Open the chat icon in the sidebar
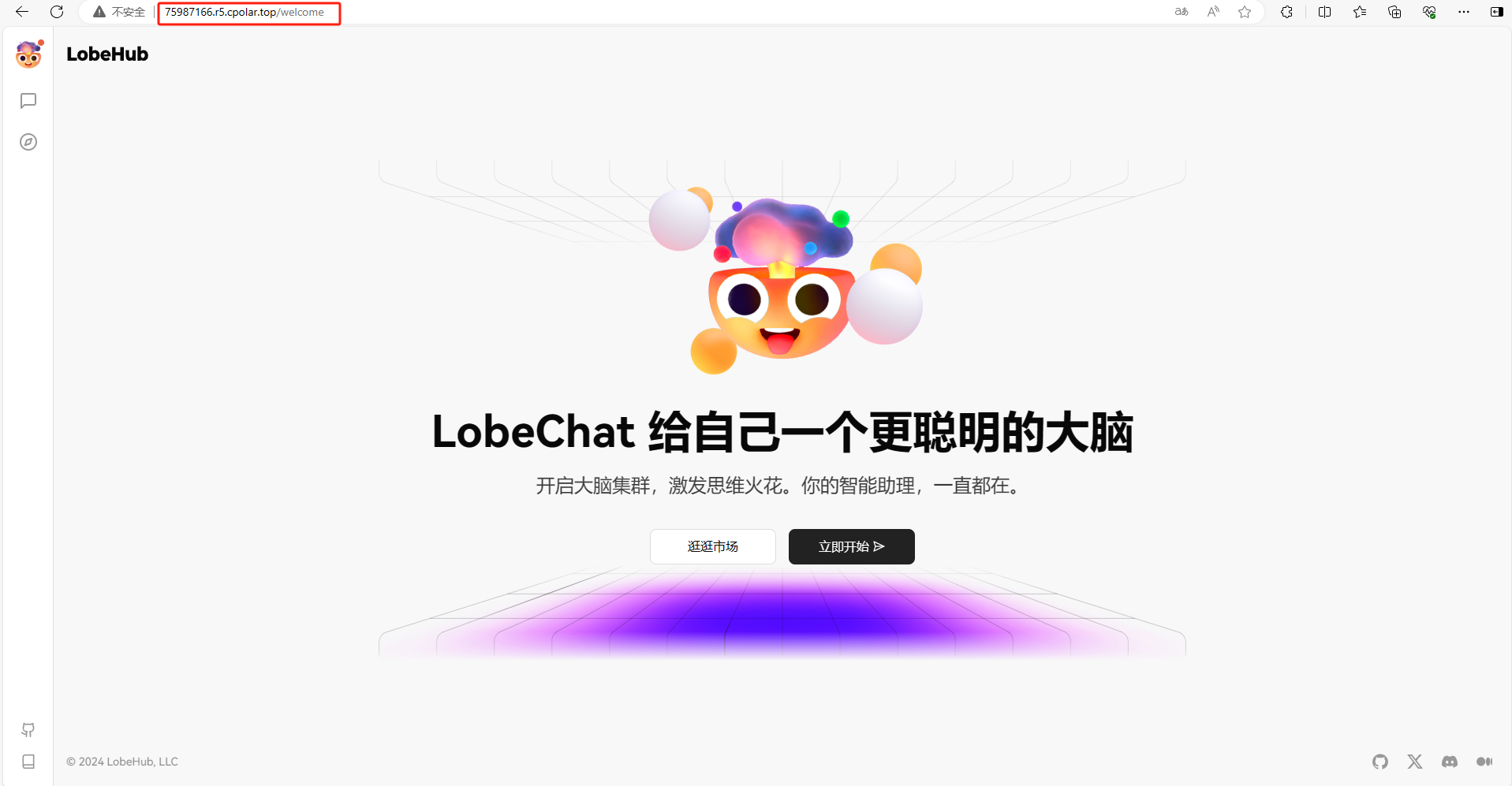 [x=28, y=101]
